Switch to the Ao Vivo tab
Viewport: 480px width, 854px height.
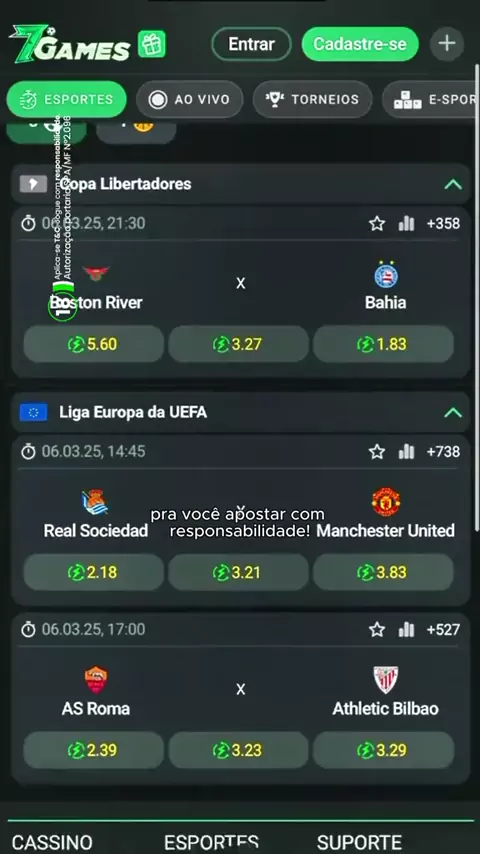[x=189, y=100]
